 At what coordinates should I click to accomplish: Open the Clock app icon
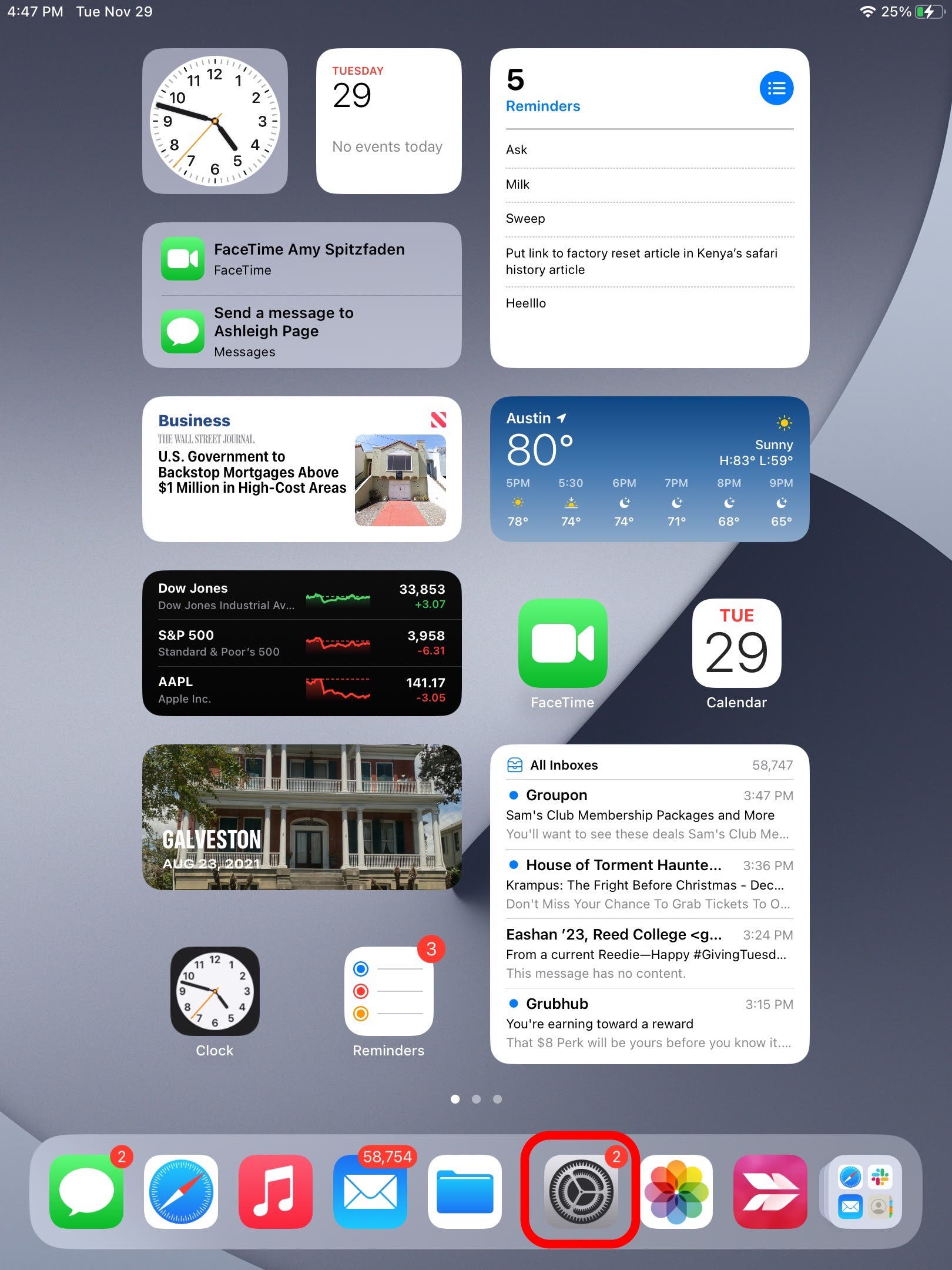pyautogui.click(x=214, y=991)
